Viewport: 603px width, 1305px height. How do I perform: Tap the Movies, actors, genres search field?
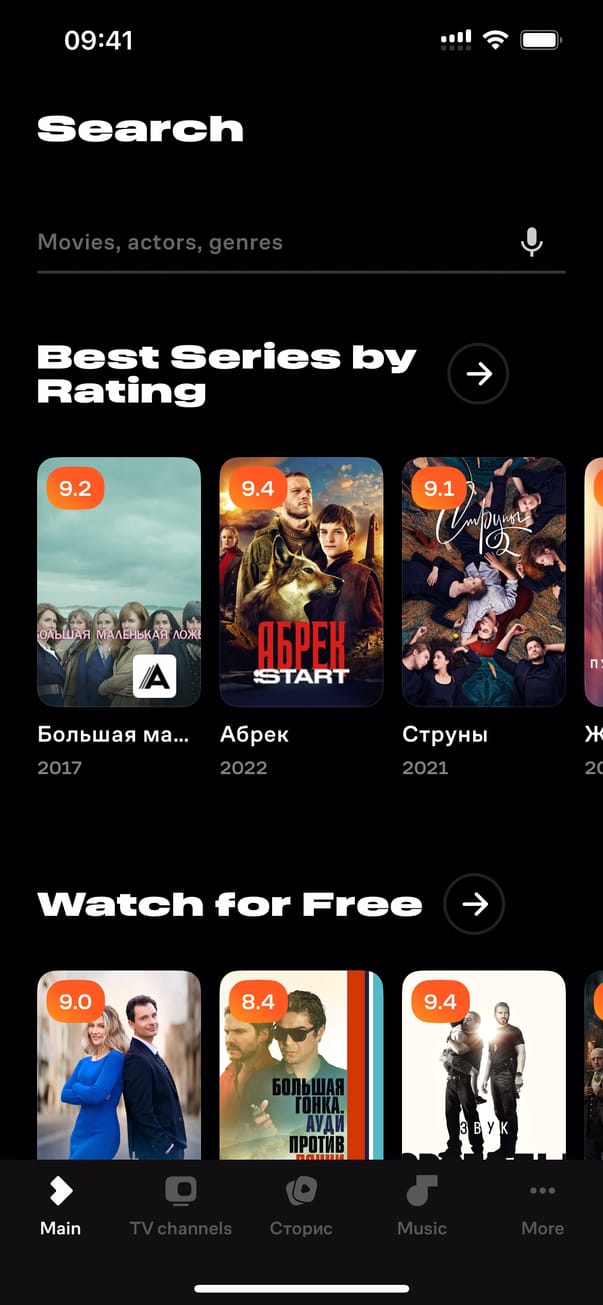click(x=270, y=242)
